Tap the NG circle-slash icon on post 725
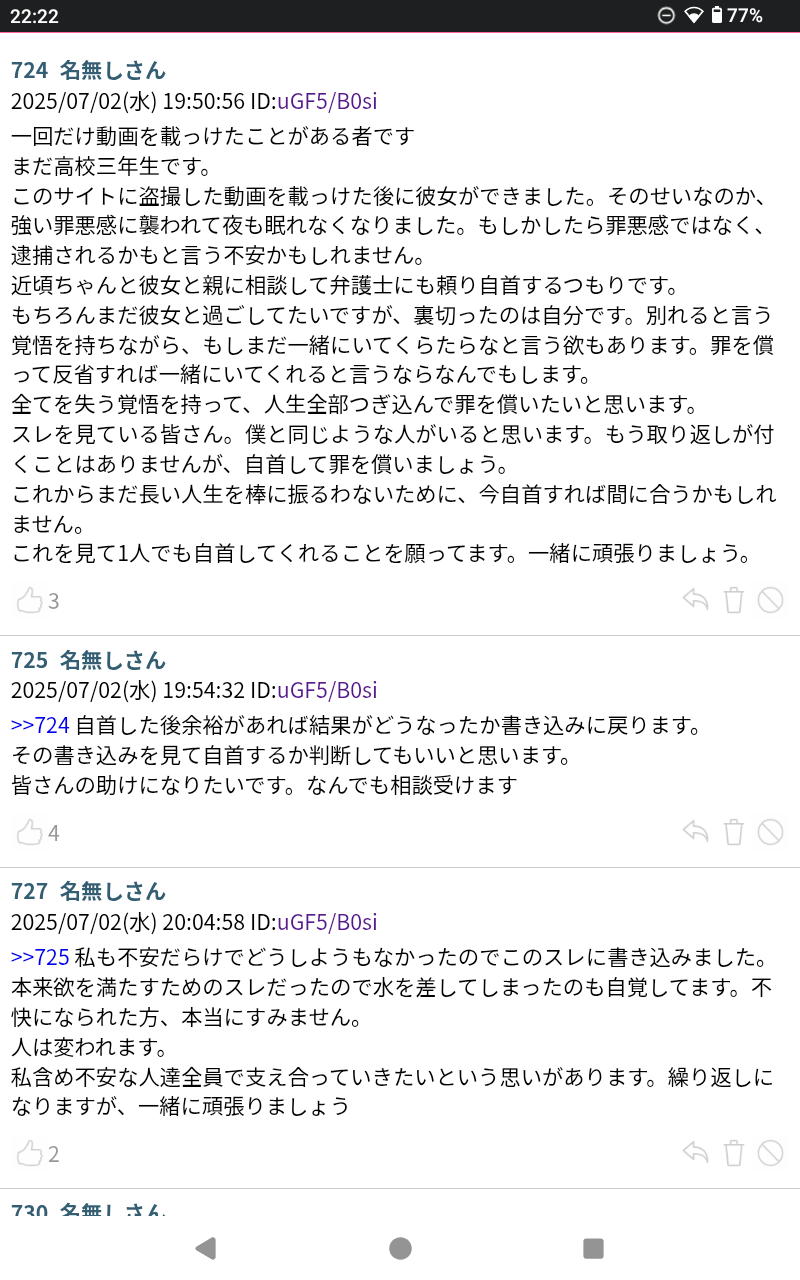 [770, 832]
